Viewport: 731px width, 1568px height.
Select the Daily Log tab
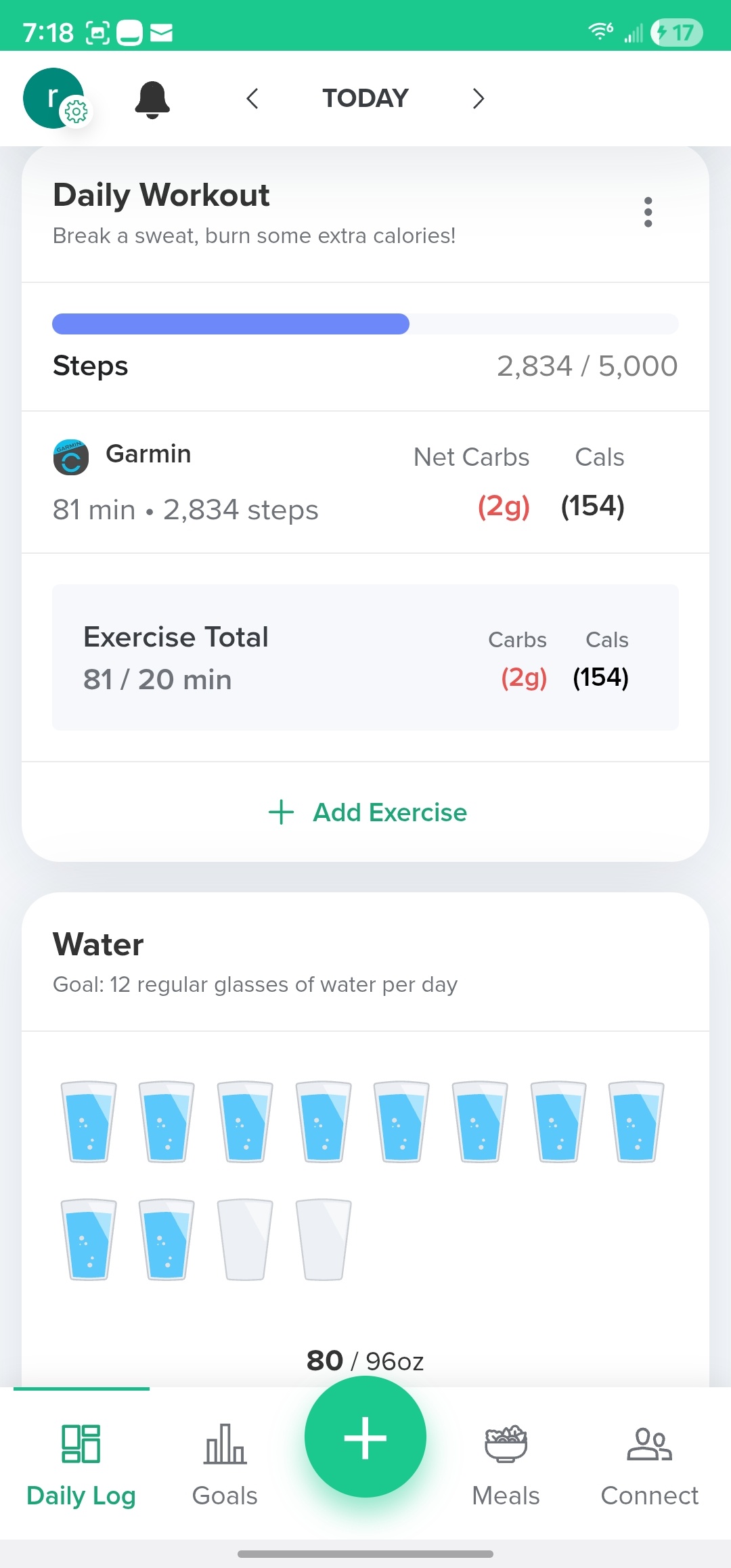pos(81,1464)
